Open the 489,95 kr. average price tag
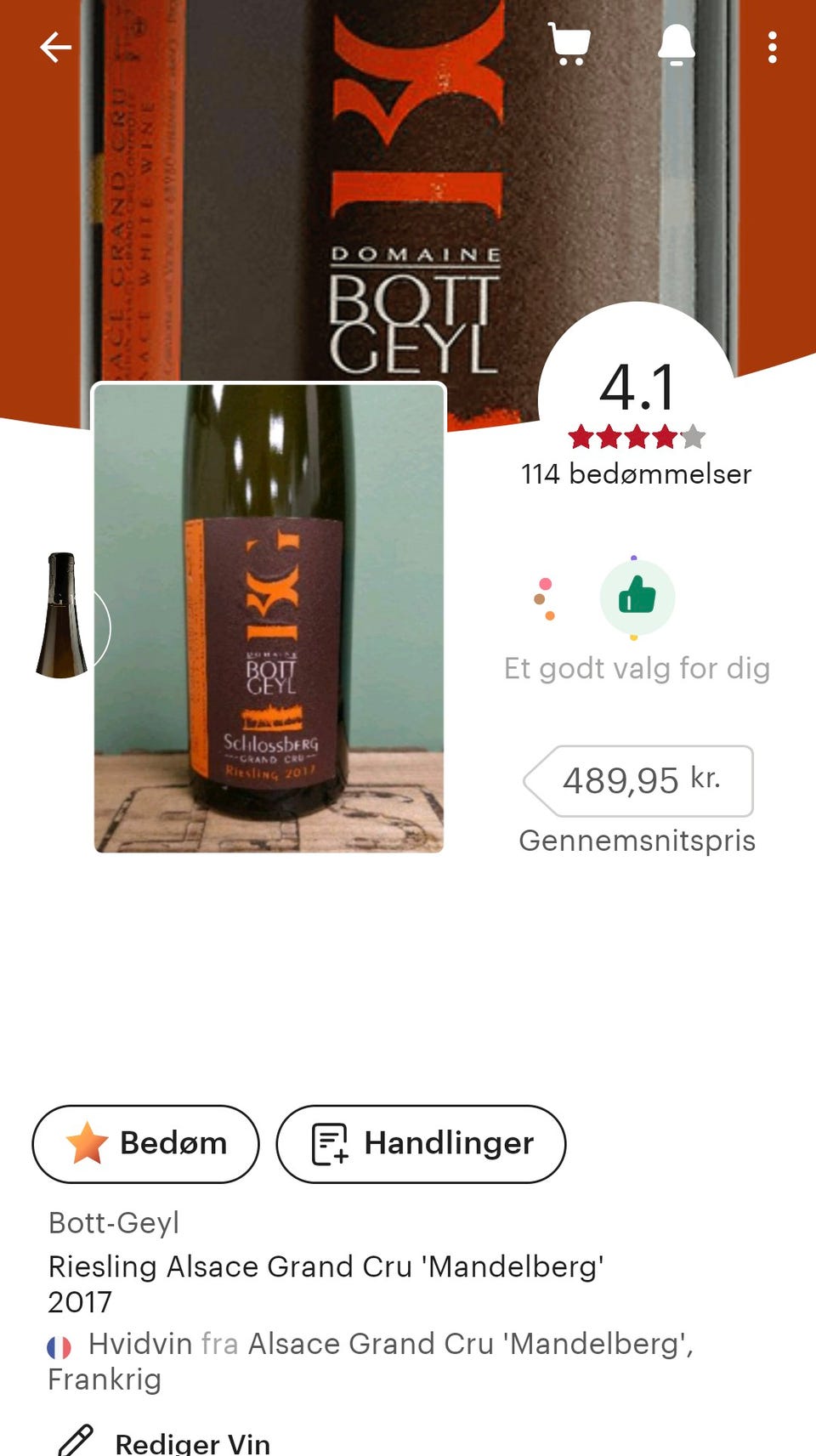The height and width of the screenshot is (1456, 816). pos(640,780)
